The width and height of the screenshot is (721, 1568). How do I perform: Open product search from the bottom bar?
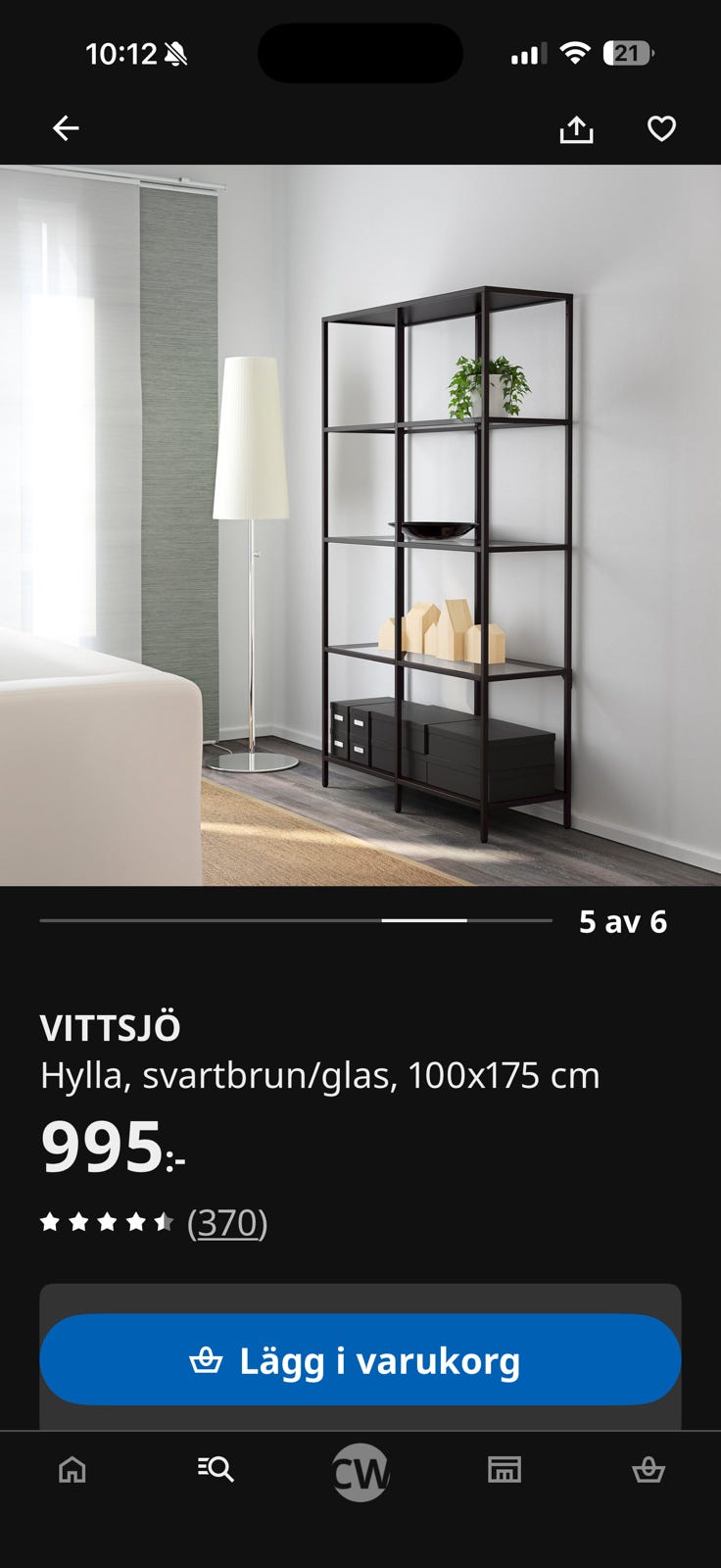216,1470
